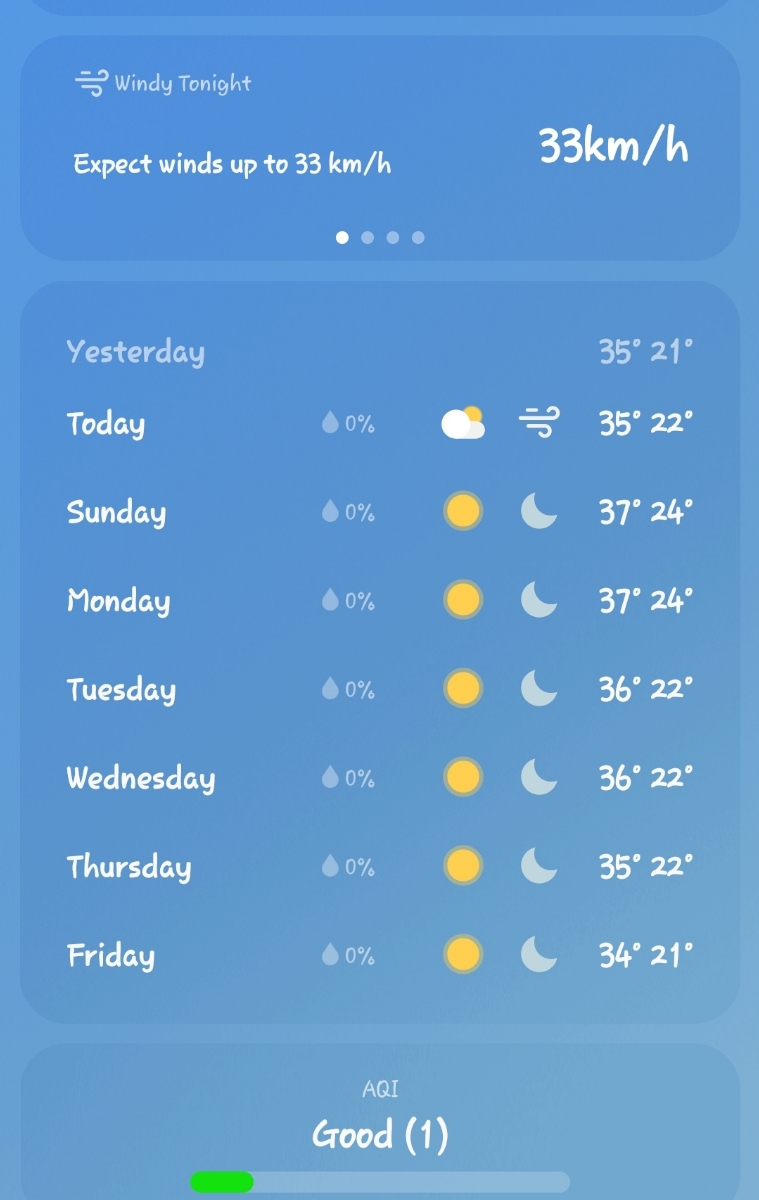Screen dimensions: 759x1200
Task: Open Wednesday's forecast details
Action: coord(380,777)
